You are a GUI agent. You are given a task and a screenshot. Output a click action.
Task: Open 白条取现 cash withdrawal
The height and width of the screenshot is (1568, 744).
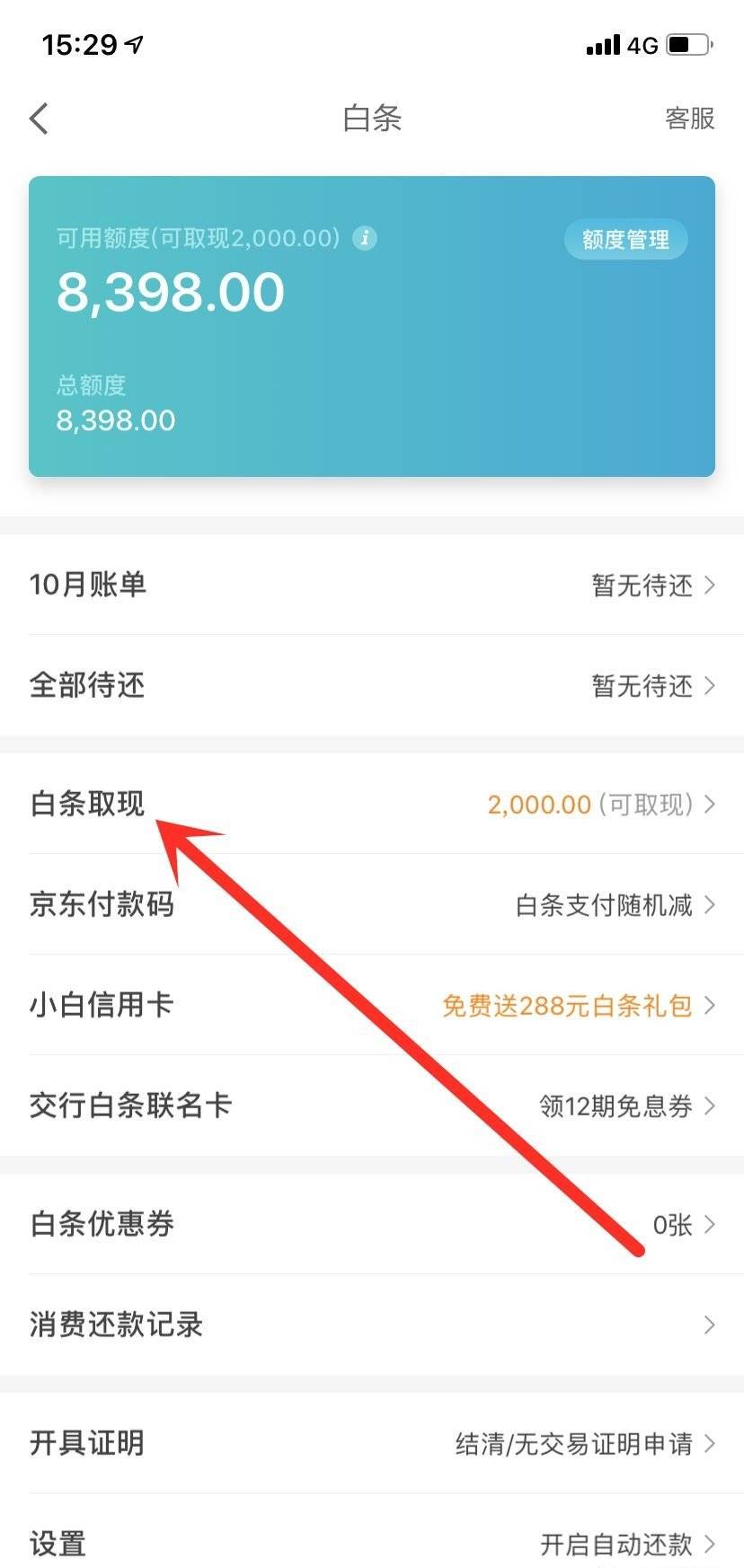click(372, 804)
